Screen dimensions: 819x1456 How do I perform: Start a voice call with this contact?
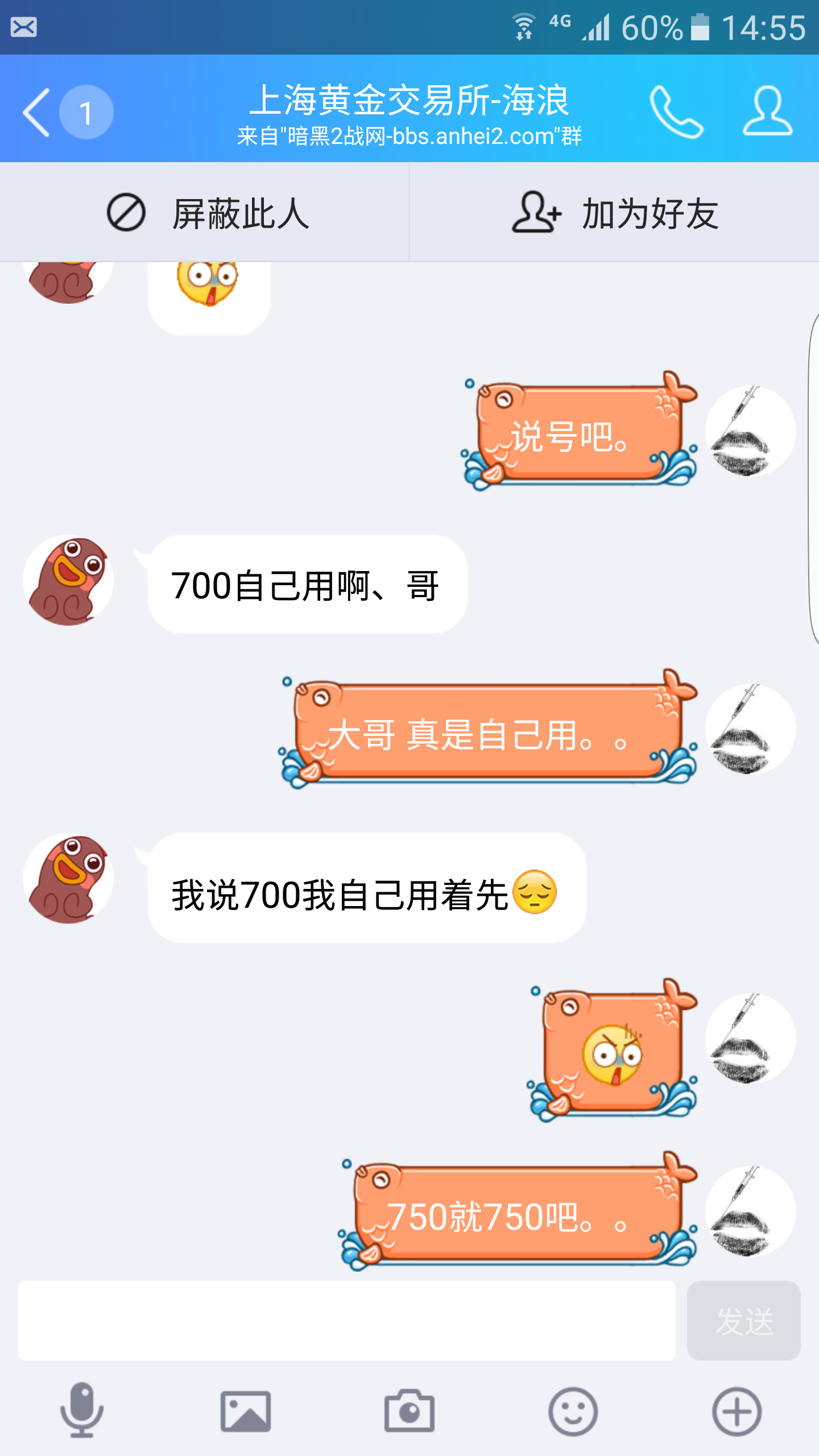pos(676,111)
